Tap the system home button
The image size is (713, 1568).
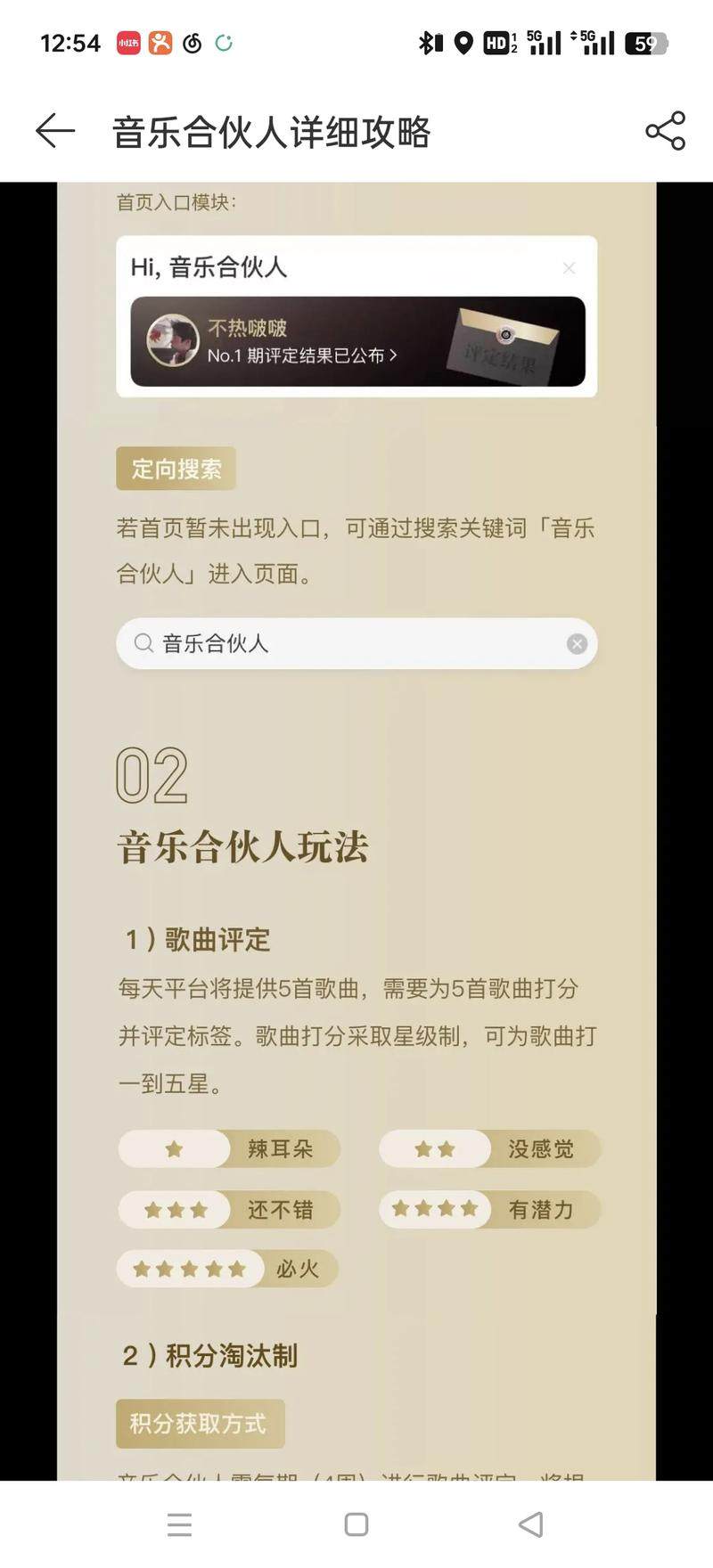click(356, 1524)
